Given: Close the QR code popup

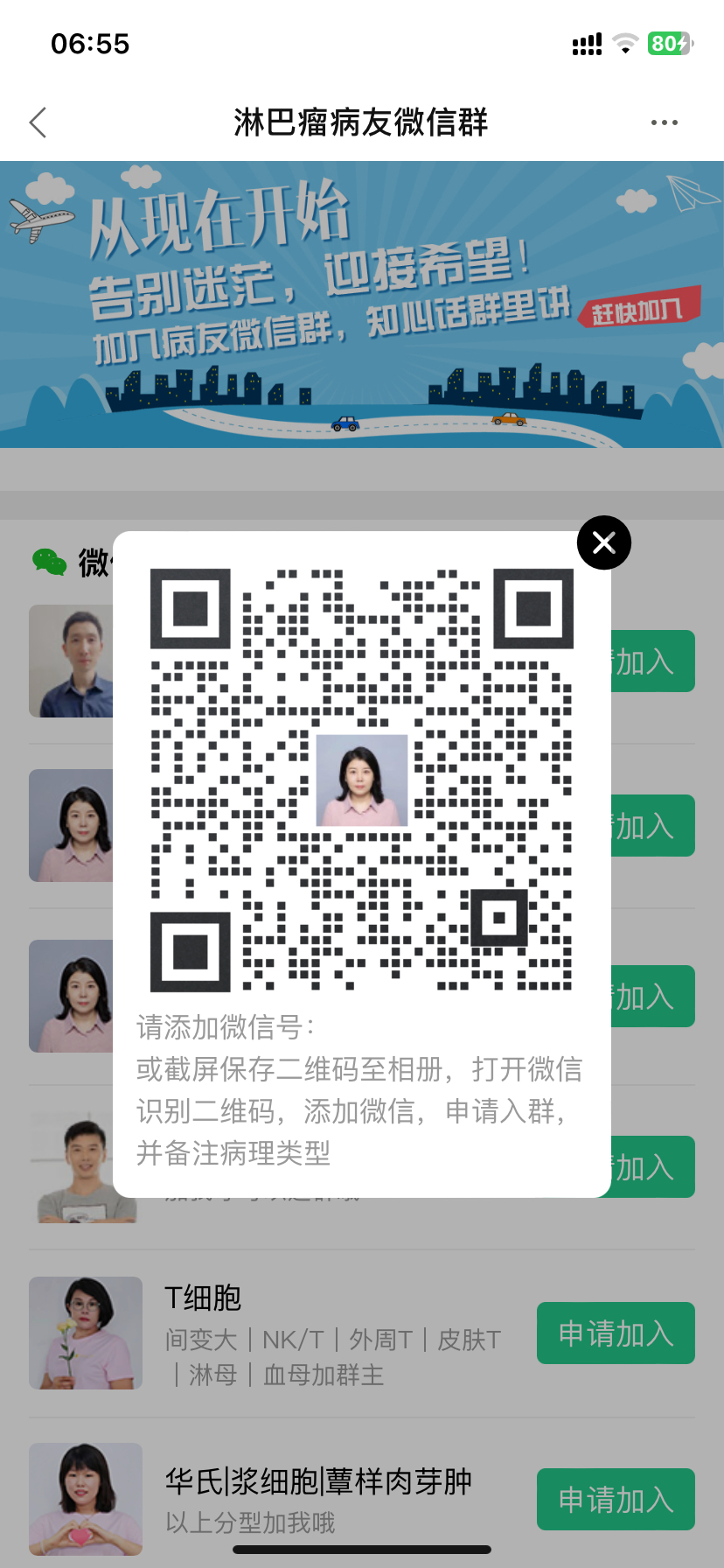Looking at the screenshot, I should (x=603, y=543).
